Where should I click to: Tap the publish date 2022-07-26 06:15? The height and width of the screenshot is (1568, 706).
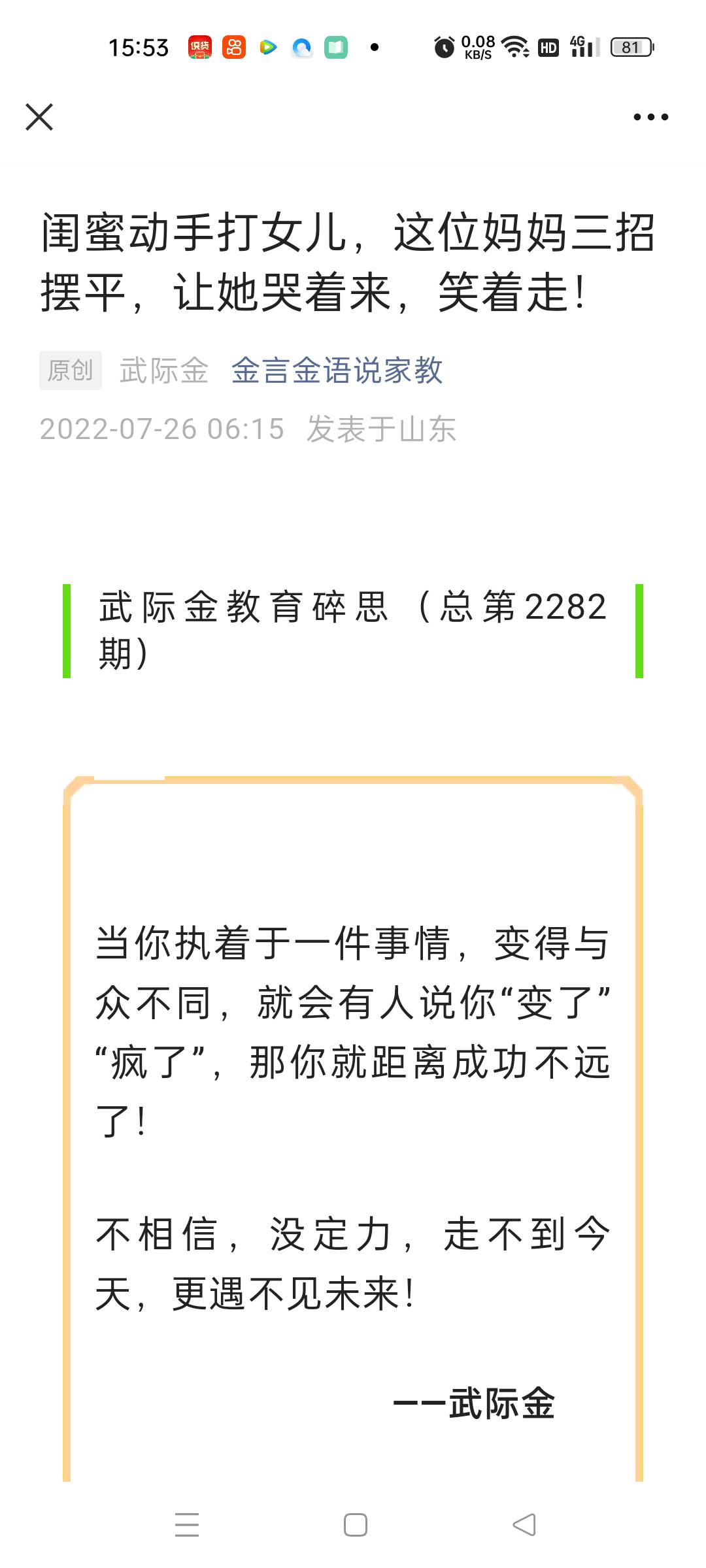tap(163, 430)
